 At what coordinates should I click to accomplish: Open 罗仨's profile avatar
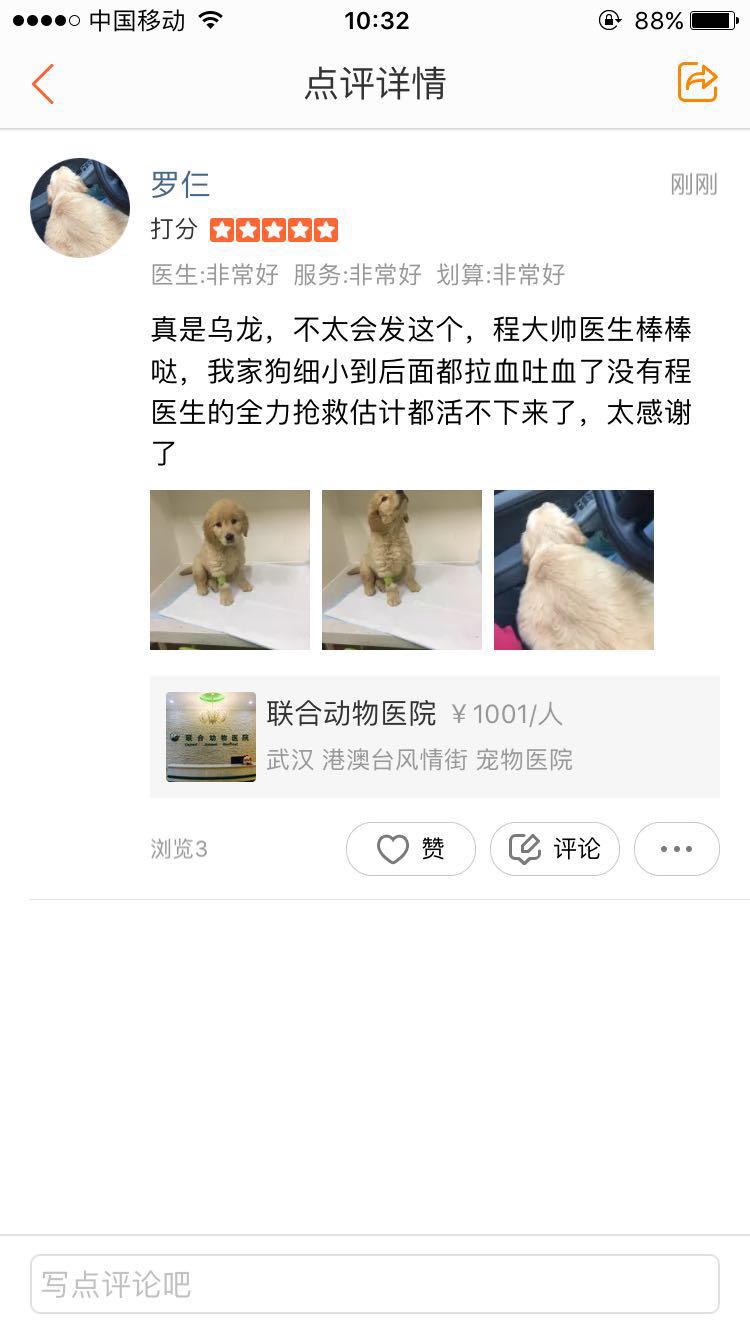click(80, 207)
